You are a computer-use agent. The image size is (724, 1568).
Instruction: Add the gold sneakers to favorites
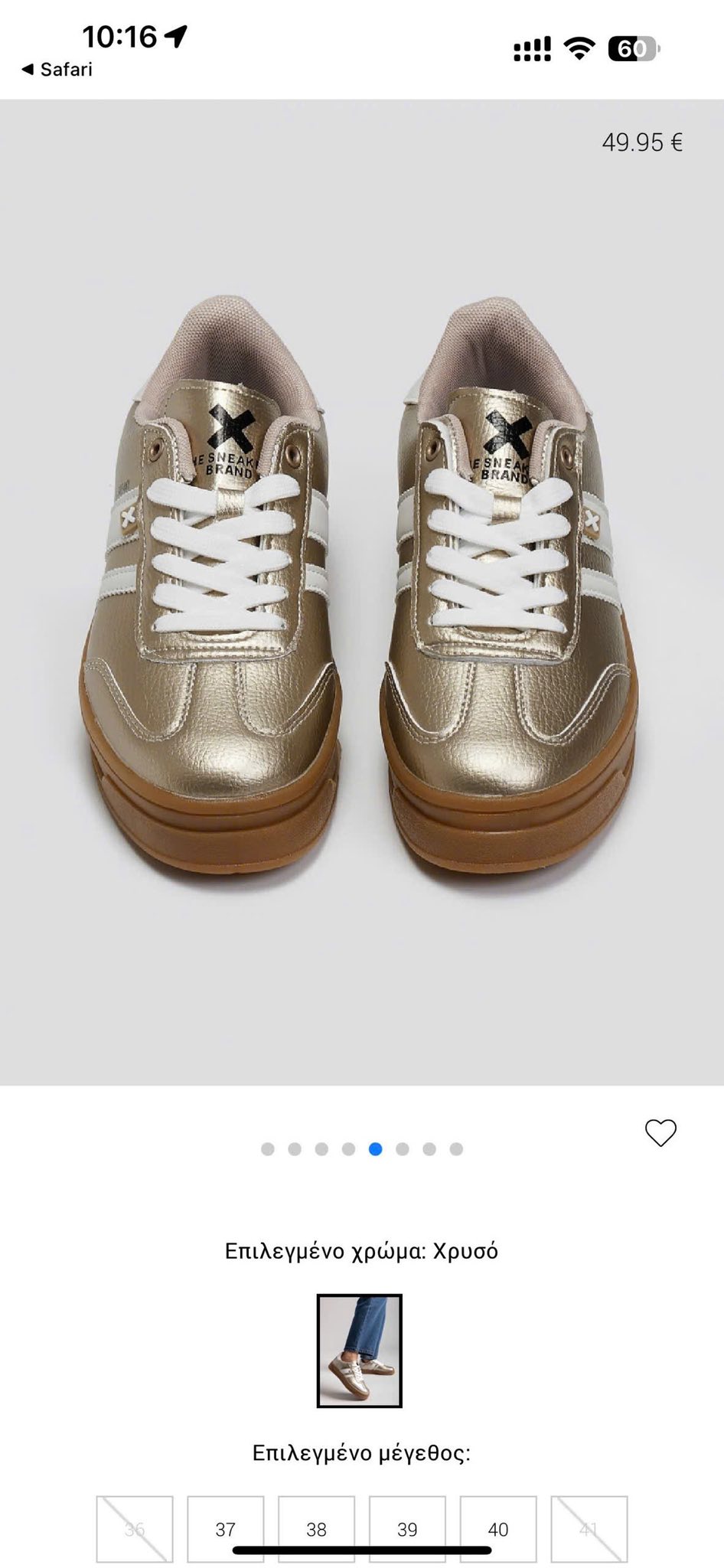(660, 1133)
